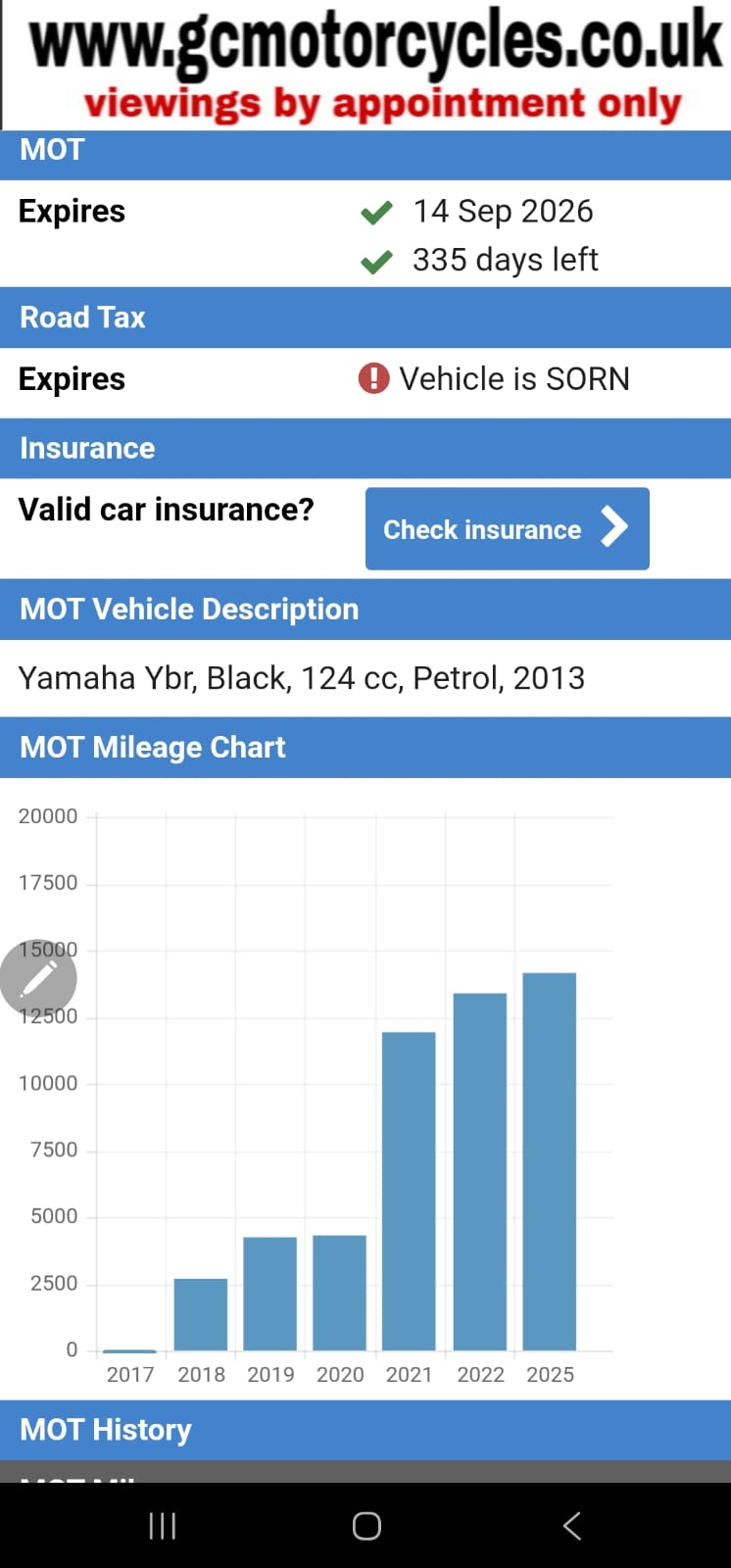Tap the Check insurance button
This screenshot has width=731, height=1568.
pos(507,528)
